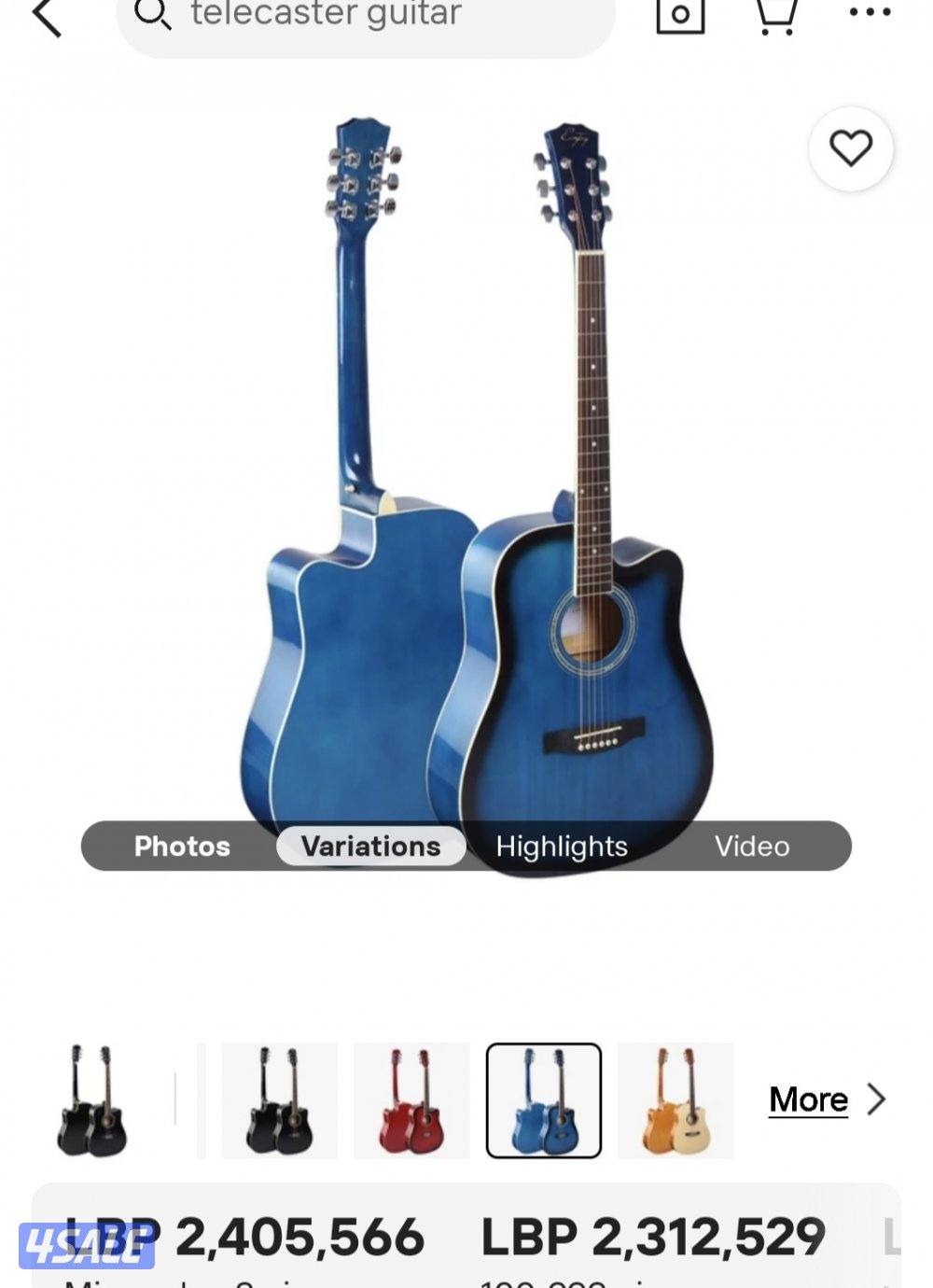
Task: Click the magnifier icon in search bar
Action: [x=151, y=13]
